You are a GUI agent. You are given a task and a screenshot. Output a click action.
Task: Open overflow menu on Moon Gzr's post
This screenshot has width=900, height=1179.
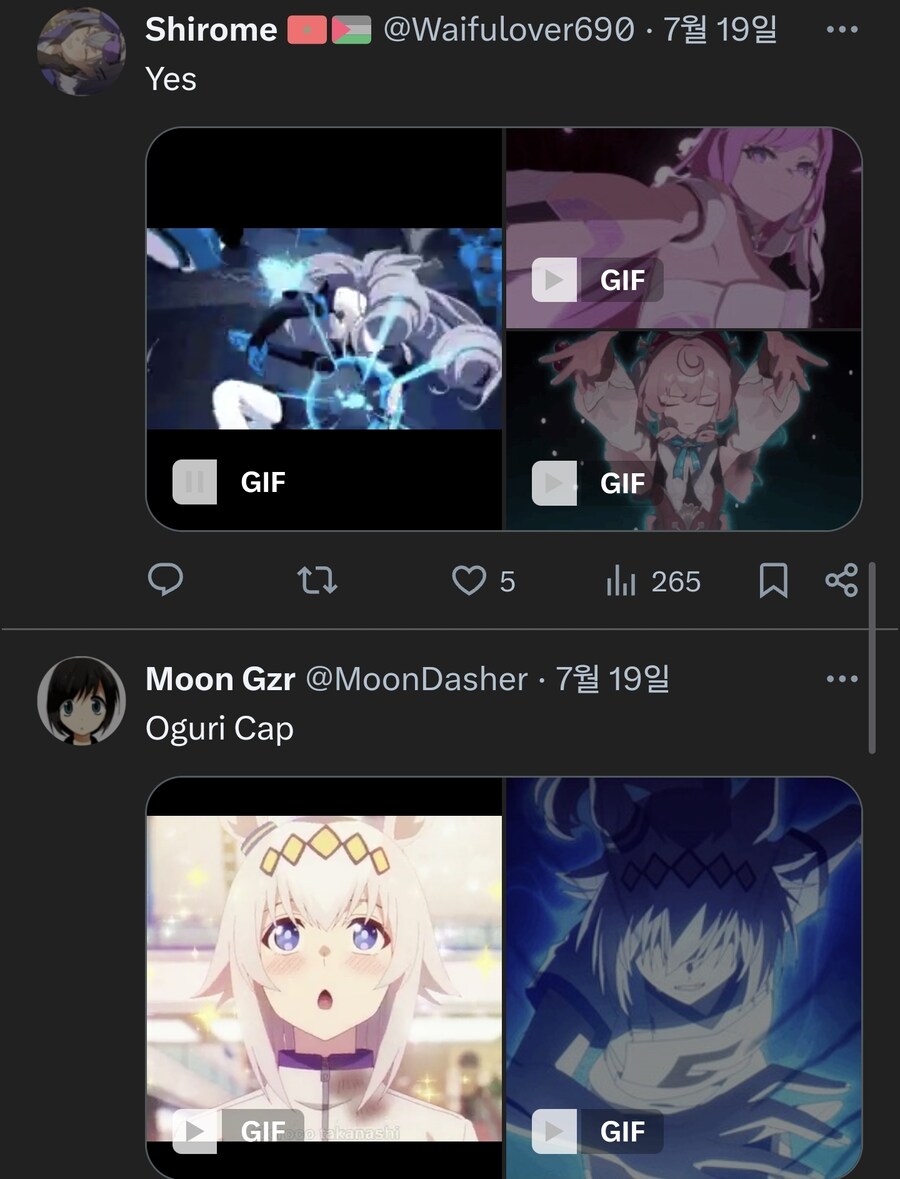(842, 679)
